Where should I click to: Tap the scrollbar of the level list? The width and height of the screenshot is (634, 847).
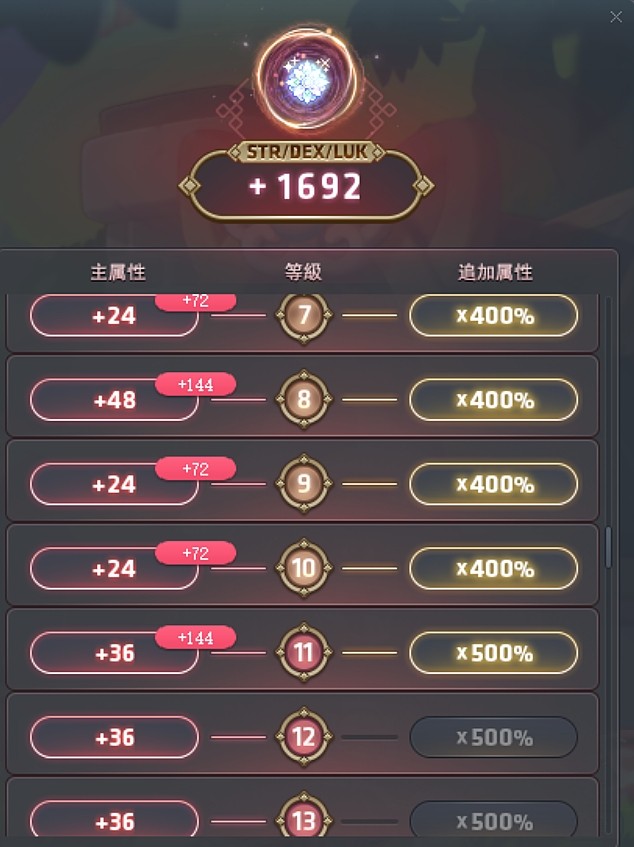point(607,548)
